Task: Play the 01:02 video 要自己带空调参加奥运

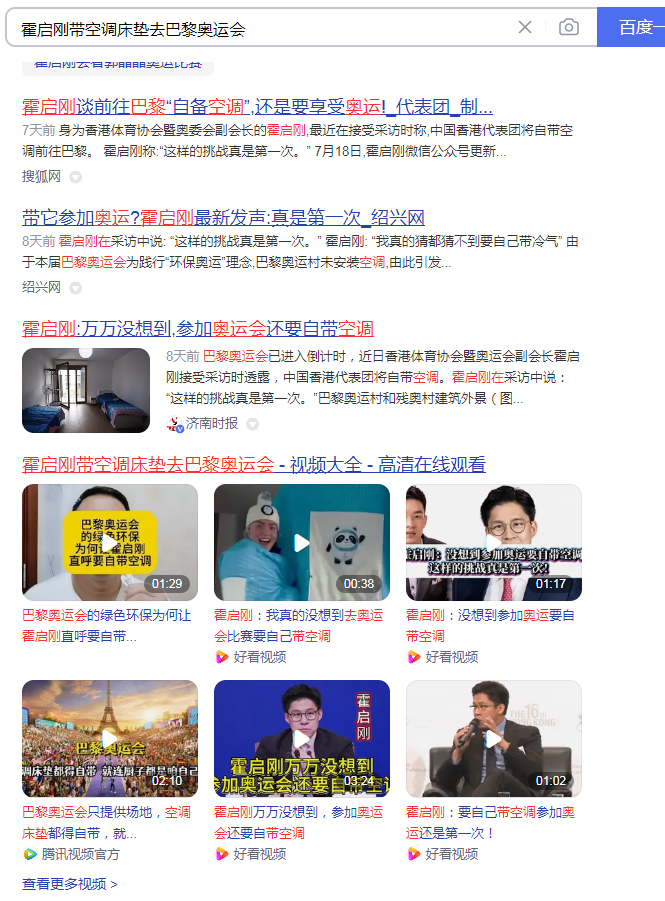Action: 494,738
